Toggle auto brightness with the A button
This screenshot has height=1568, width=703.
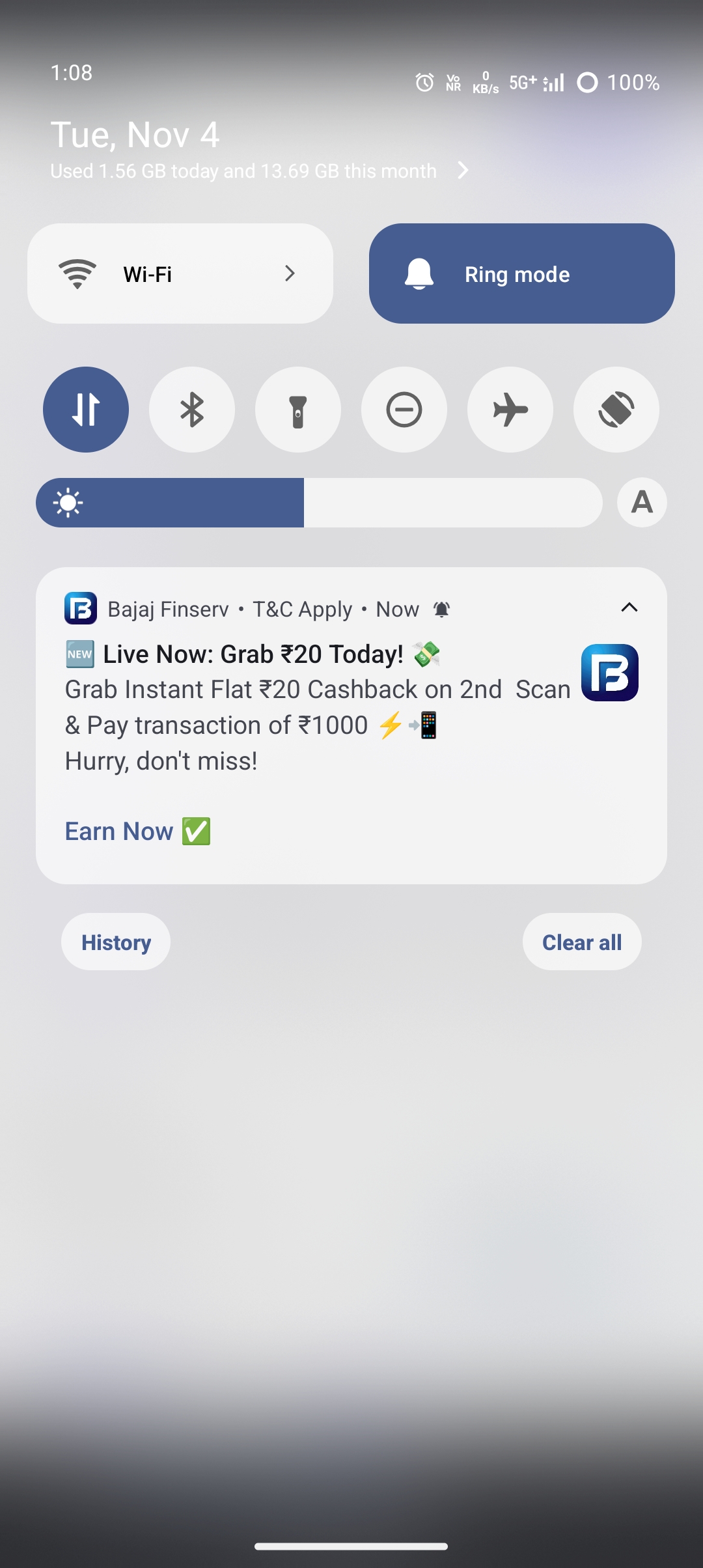[x=642, y=502]
